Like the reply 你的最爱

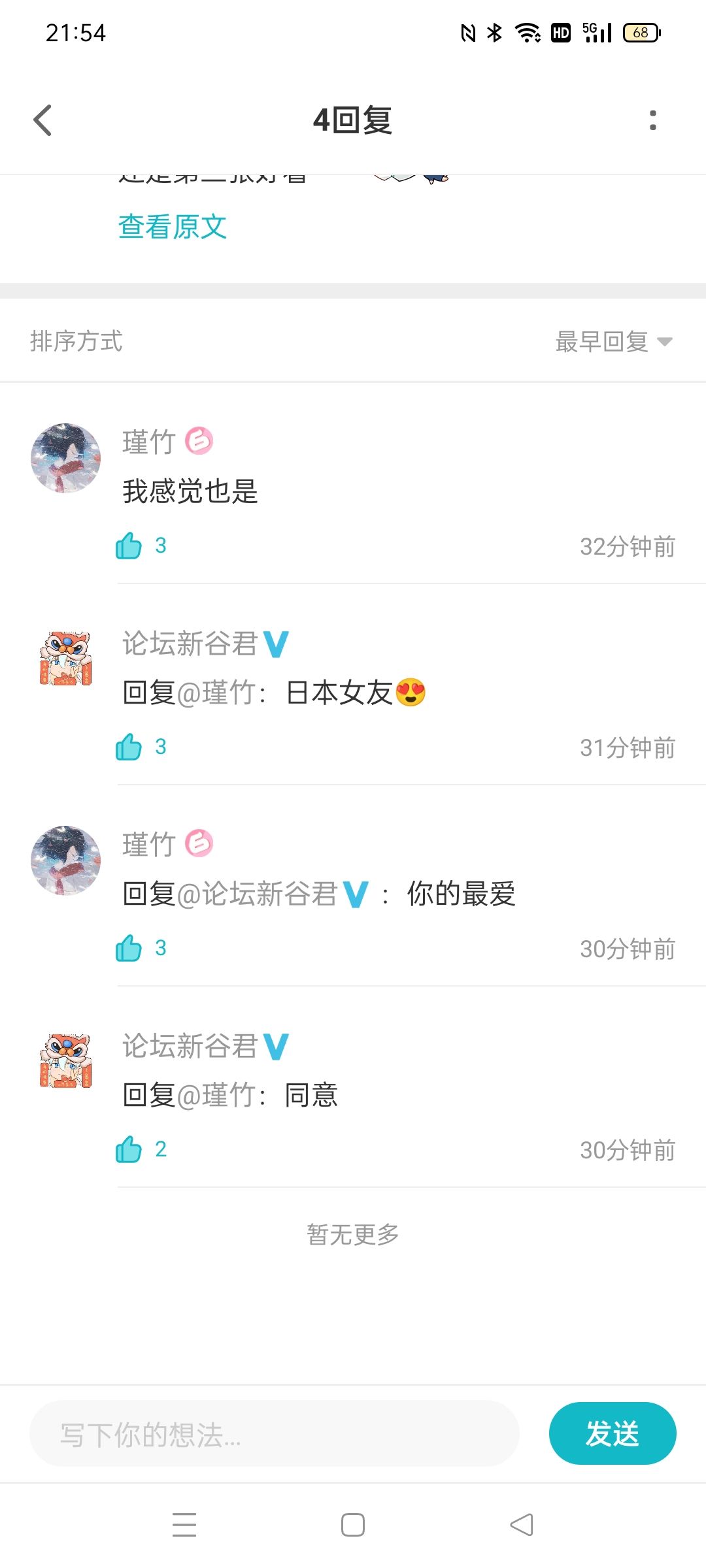click(129, 948)
